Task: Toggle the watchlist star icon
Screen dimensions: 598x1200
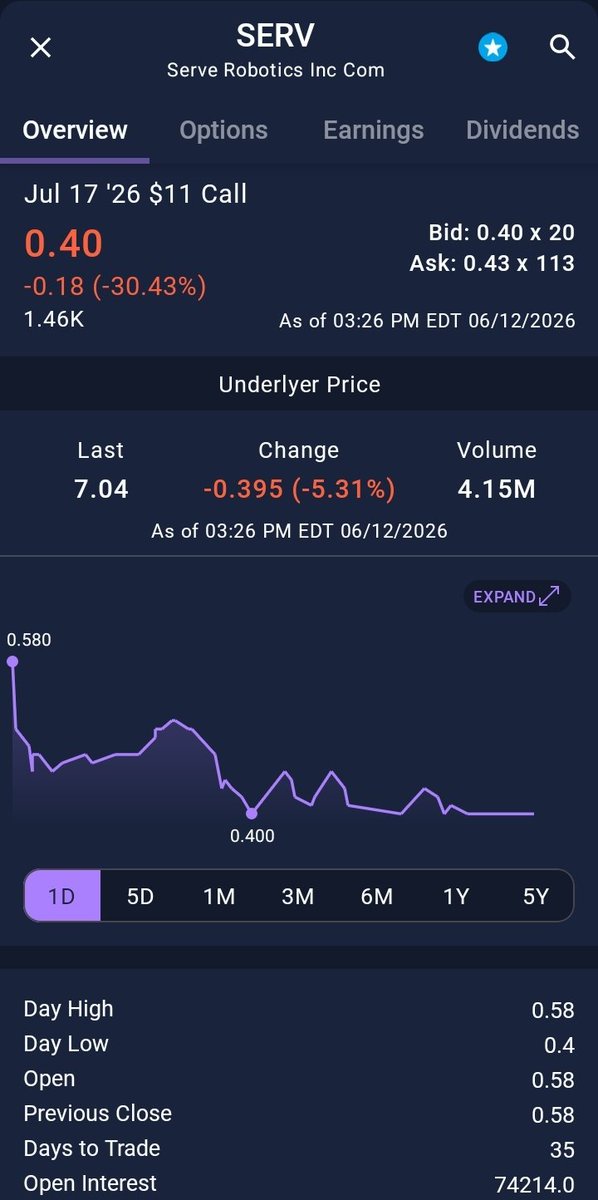Action: (492, 47)
